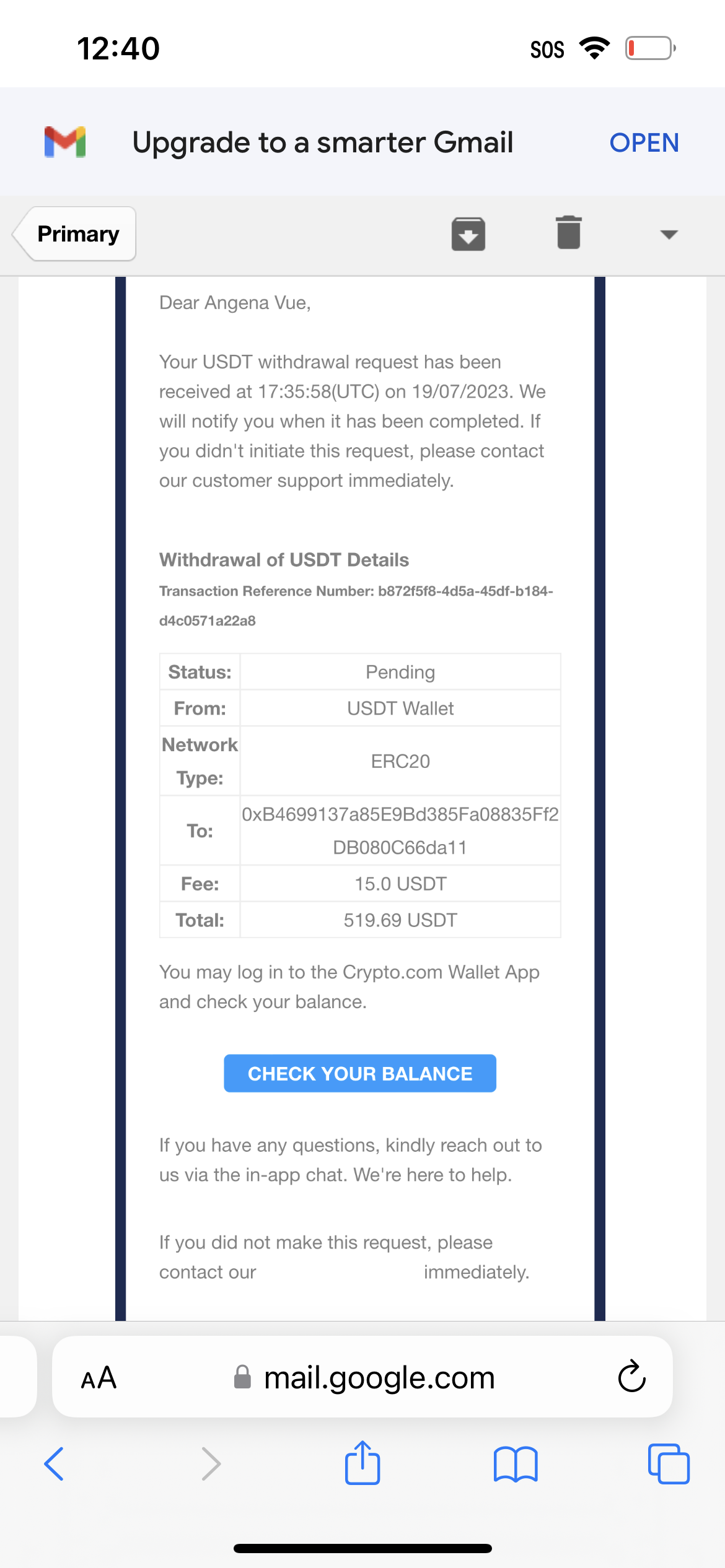
Task: Go back to Primary inbox
Action: 76,234
